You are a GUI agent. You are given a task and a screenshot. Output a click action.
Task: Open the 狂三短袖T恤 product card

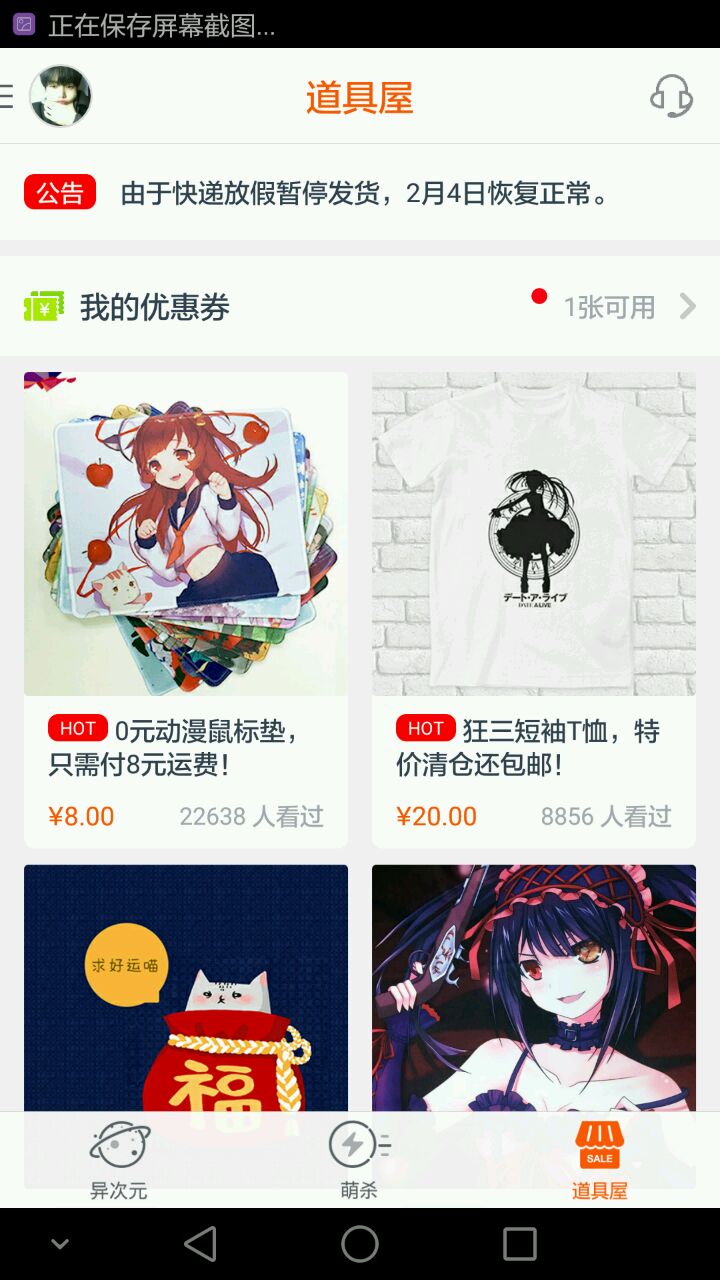click(x=534, y=610)
